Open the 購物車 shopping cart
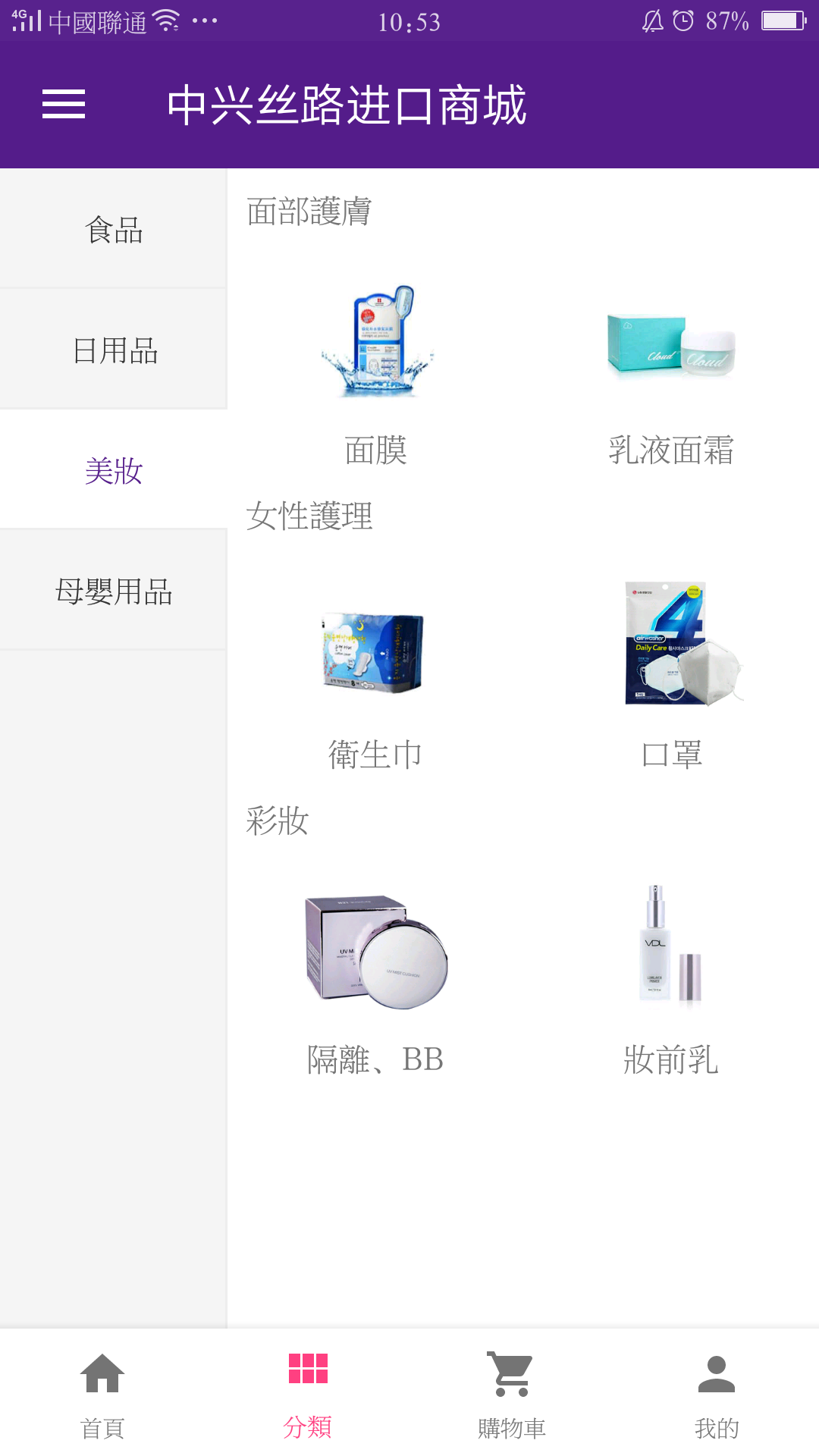This screenshot has height=1456, width=819. 512,1394
